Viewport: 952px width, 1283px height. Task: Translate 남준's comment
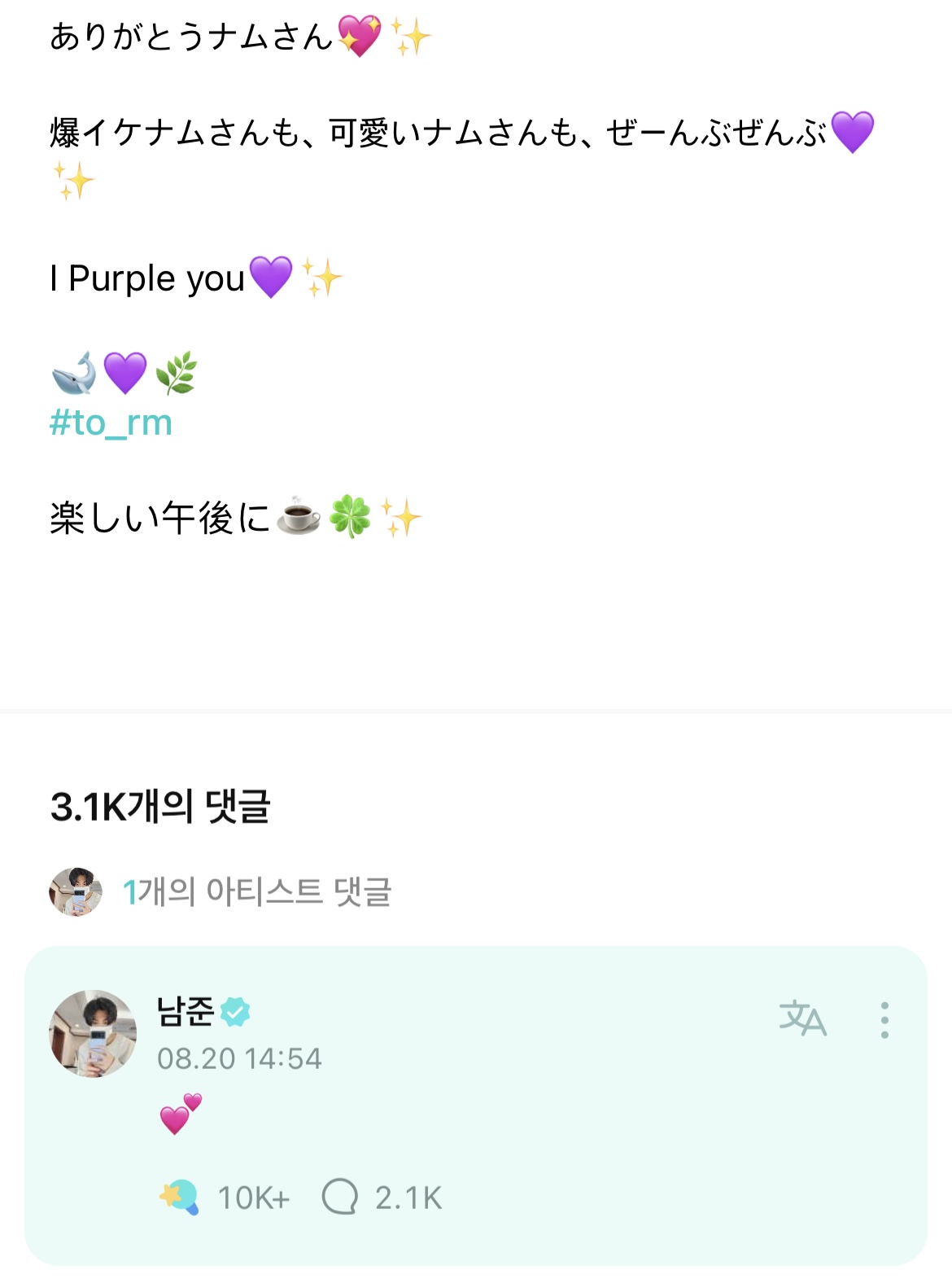click(802, 1018)
